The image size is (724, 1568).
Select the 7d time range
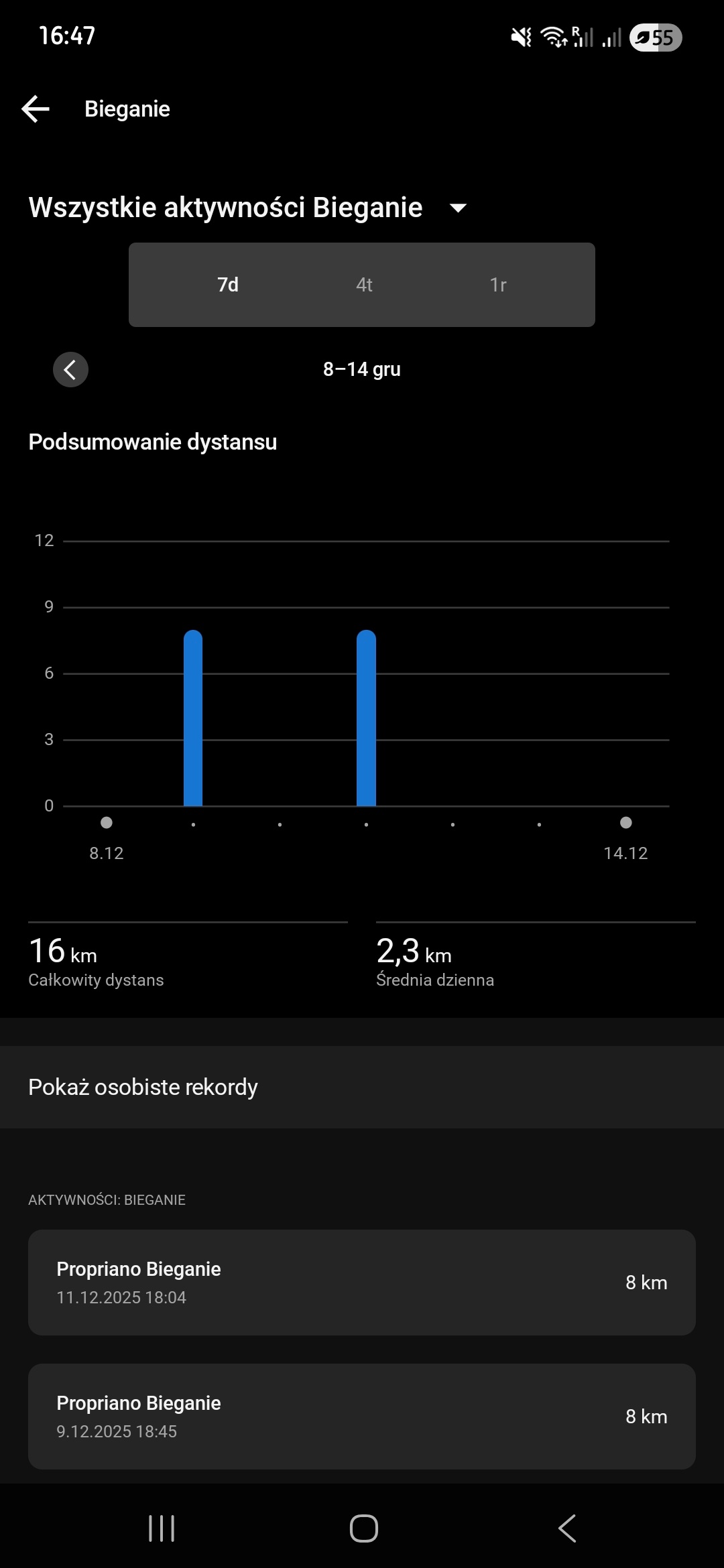228,285
